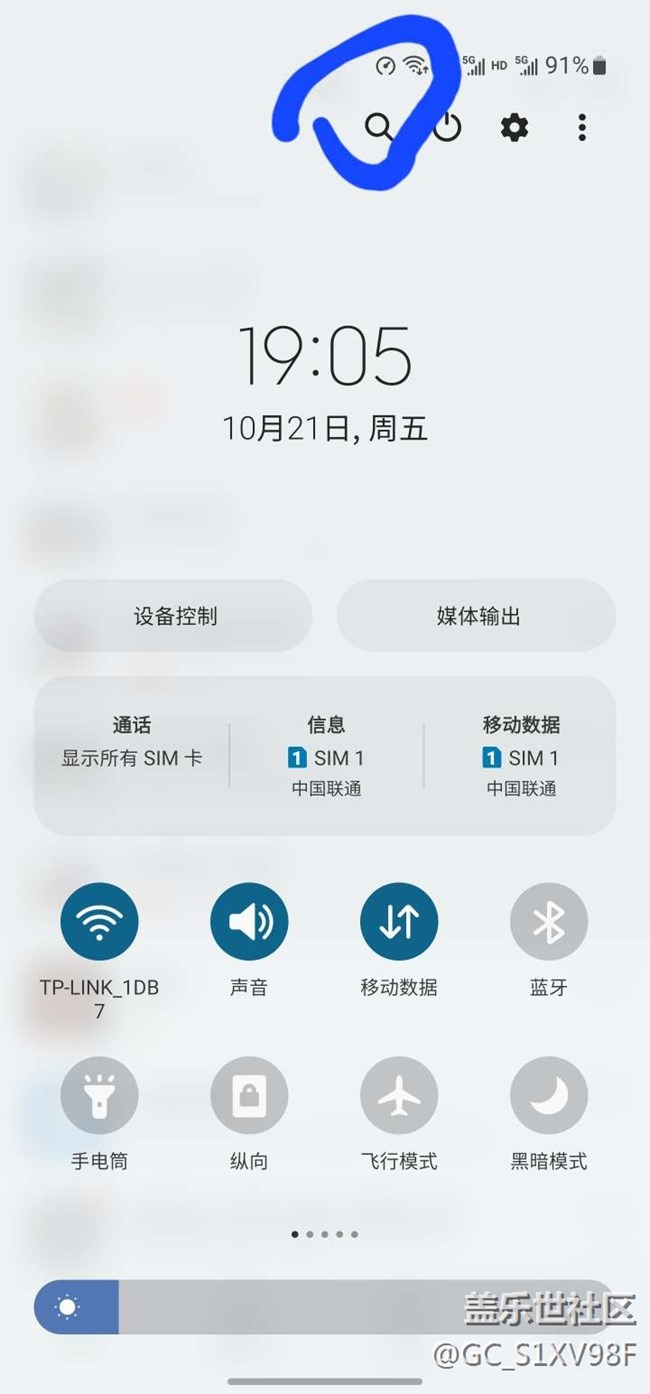Open 设备控制 device control
This screenshot has width=650, height=1394.
pyautogui.click(x=174, y=616)
